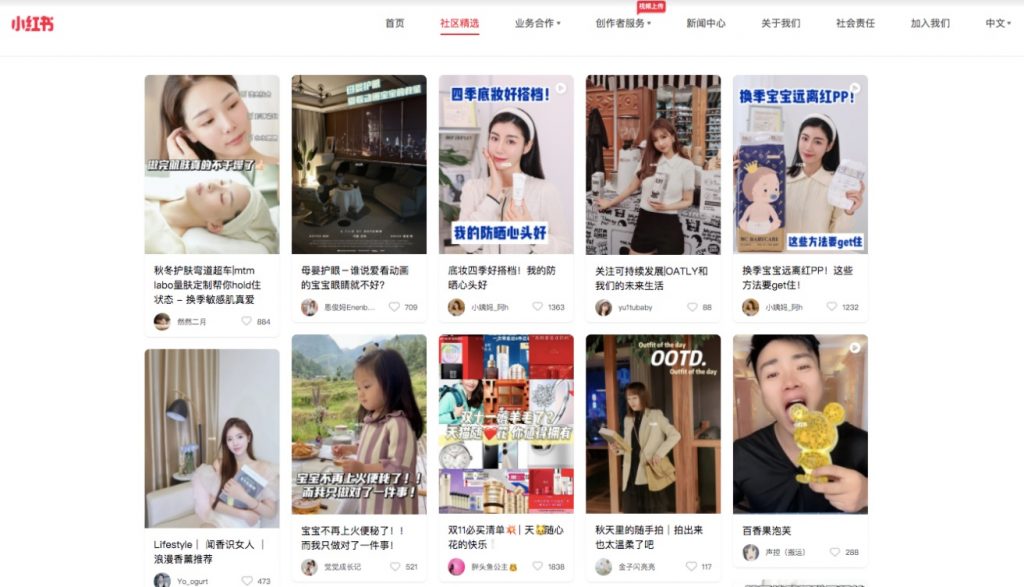Open the 中文 language selector

tap(997, 23)
